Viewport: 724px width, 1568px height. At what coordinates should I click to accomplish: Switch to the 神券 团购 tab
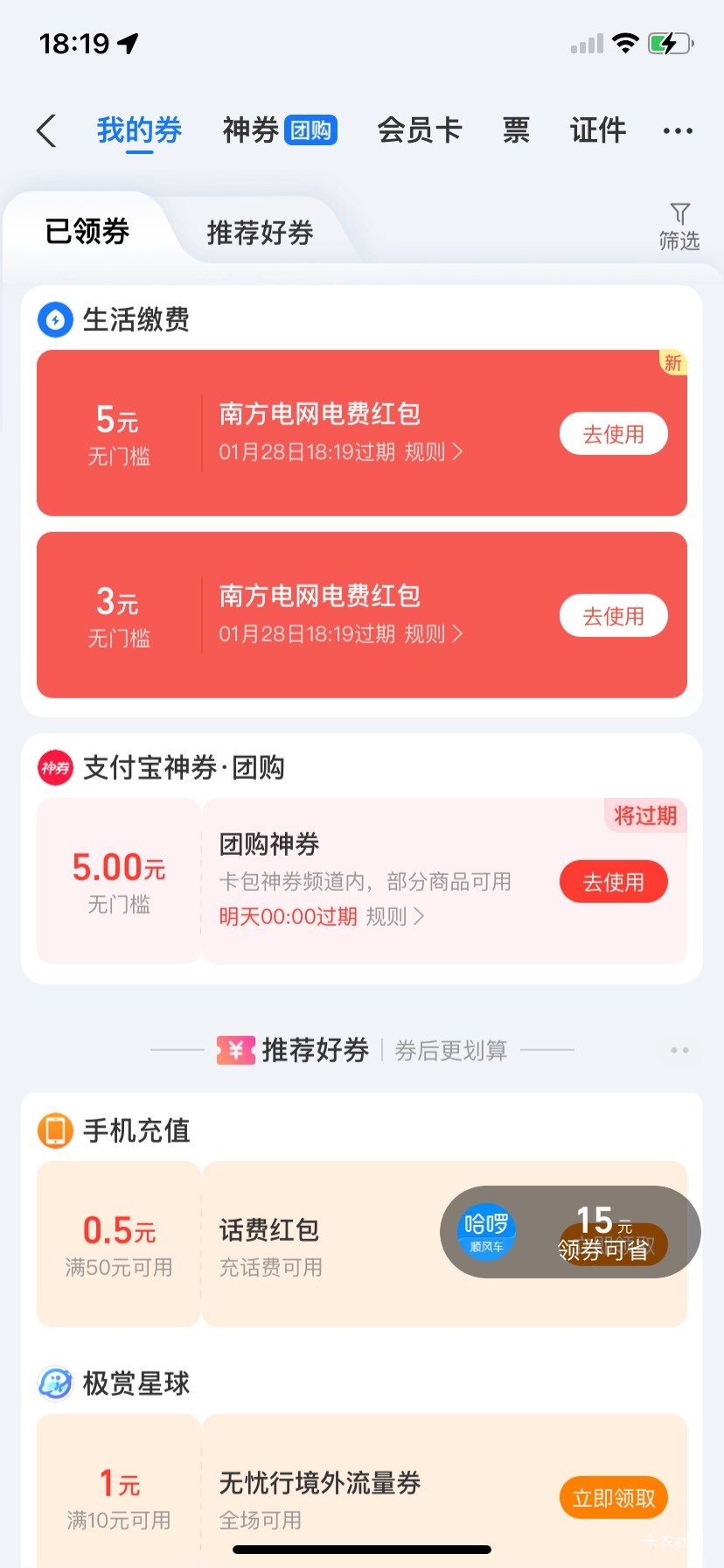pyautogui.click(x=280, y=130)
